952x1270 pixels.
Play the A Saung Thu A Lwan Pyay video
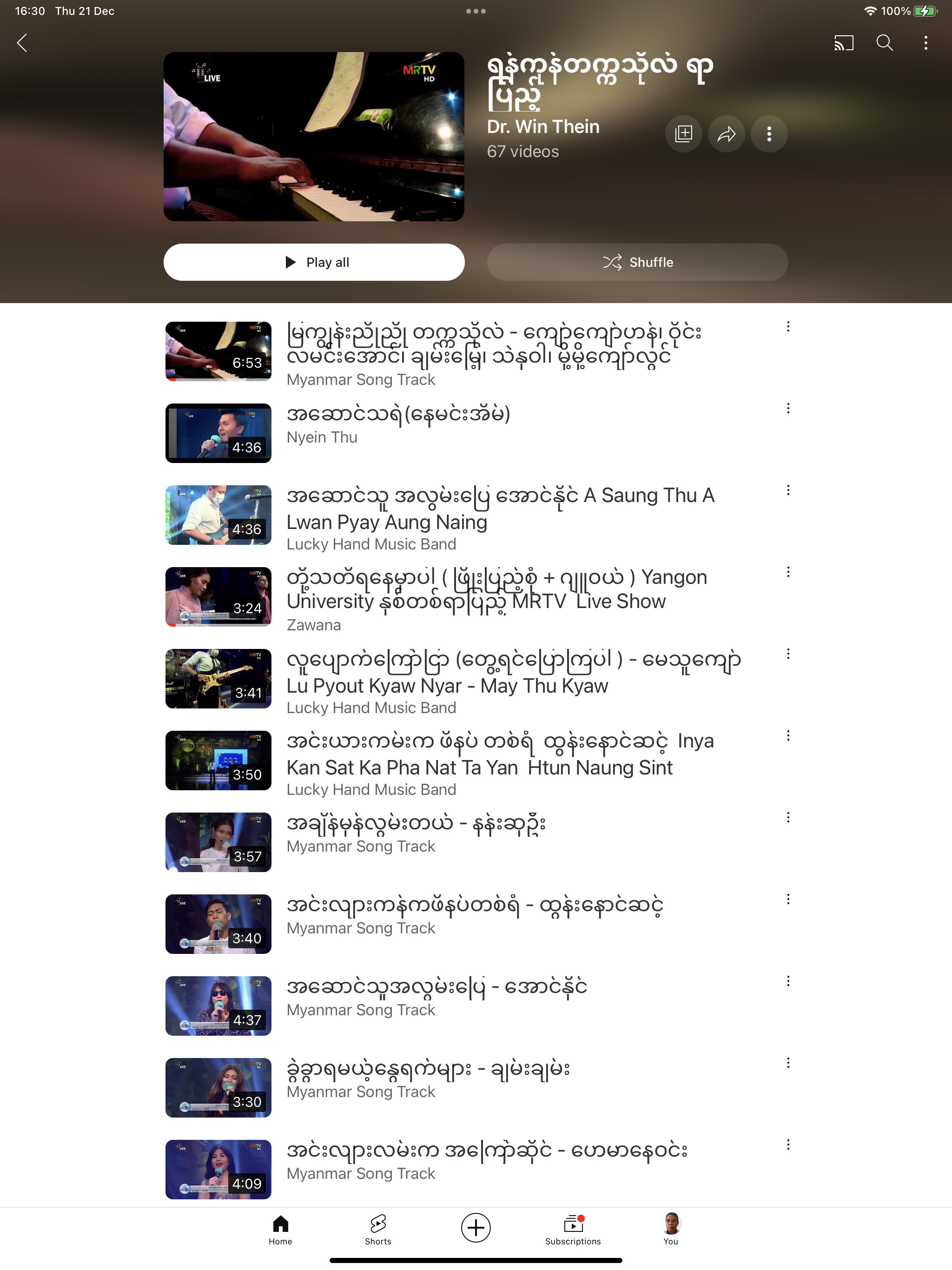[x=218, y=515]
